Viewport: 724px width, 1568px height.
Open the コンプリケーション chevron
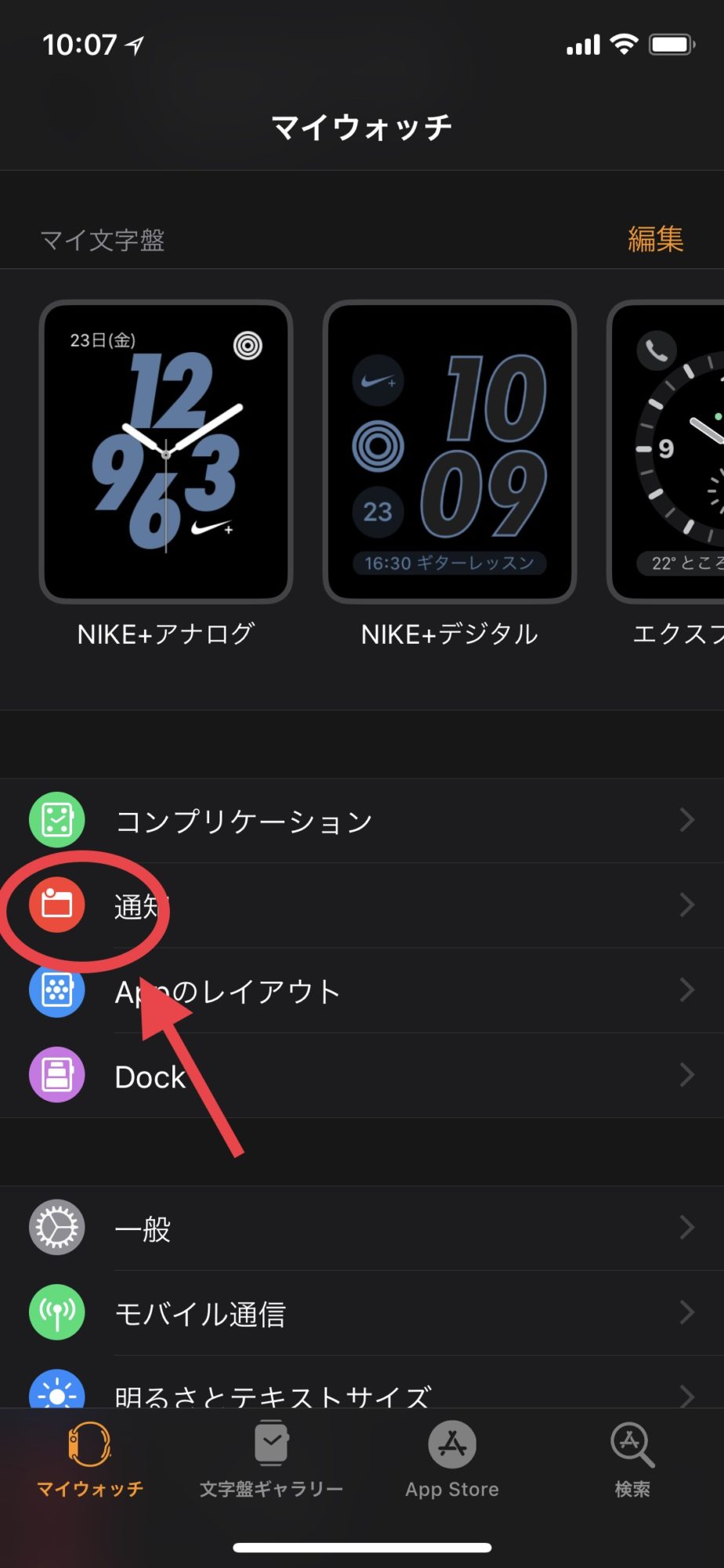(x=687, y=820)
